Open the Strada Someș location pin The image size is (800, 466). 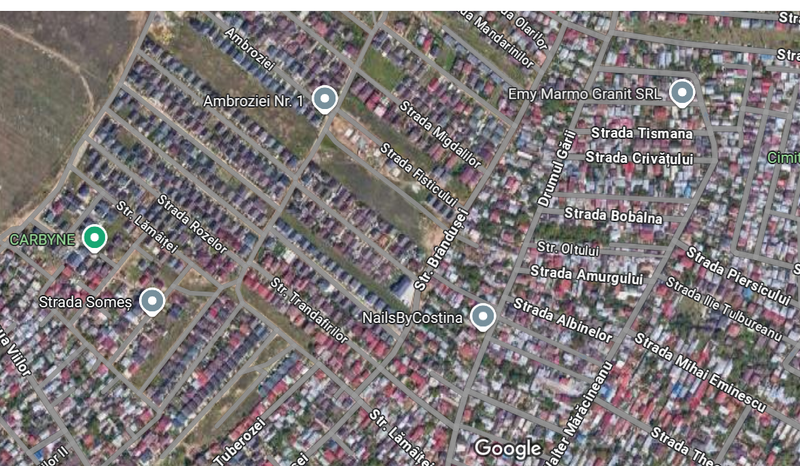pos(152,300)
